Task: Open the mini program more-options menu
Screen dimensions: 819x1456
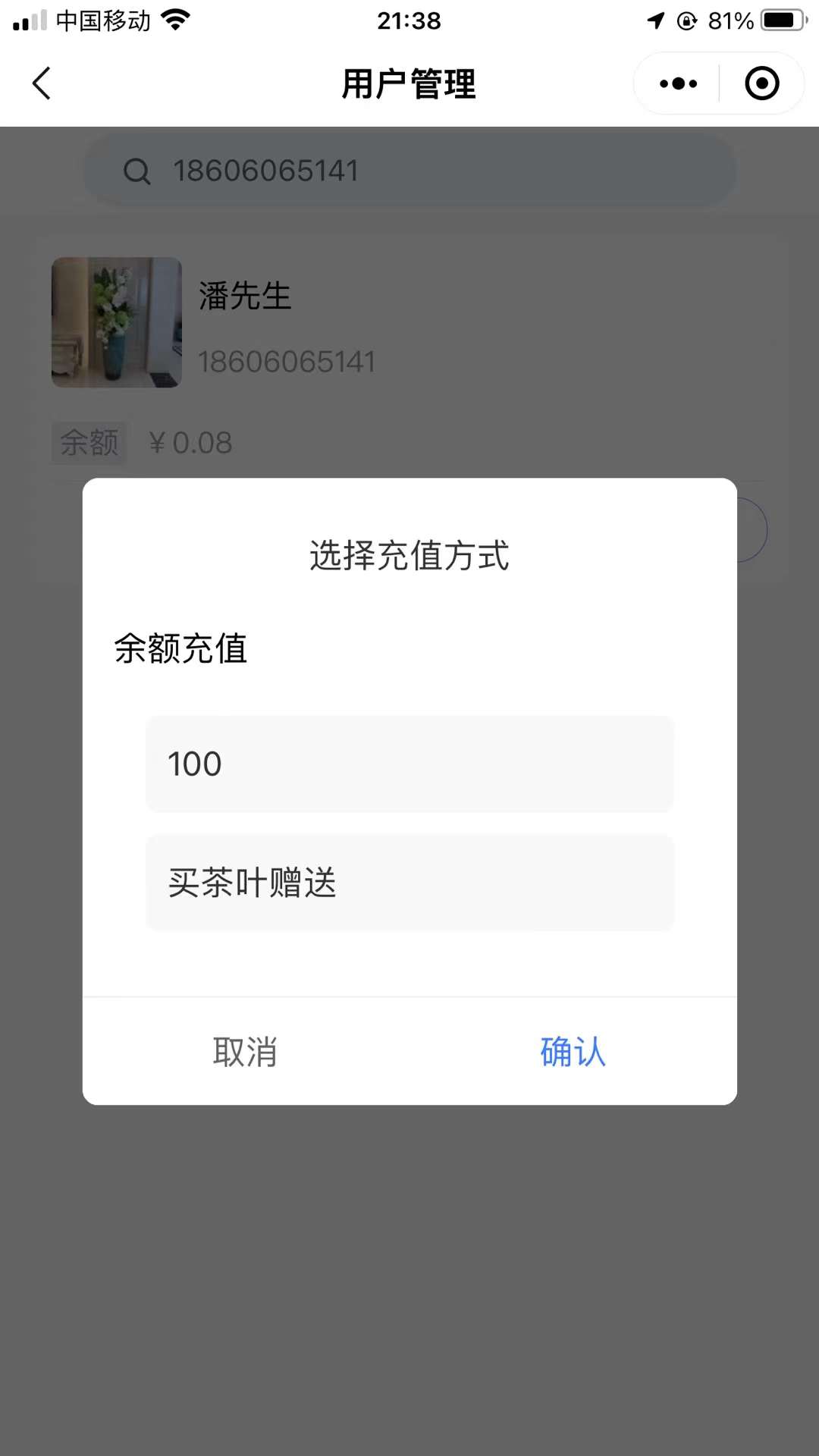Action: (678, 83)
